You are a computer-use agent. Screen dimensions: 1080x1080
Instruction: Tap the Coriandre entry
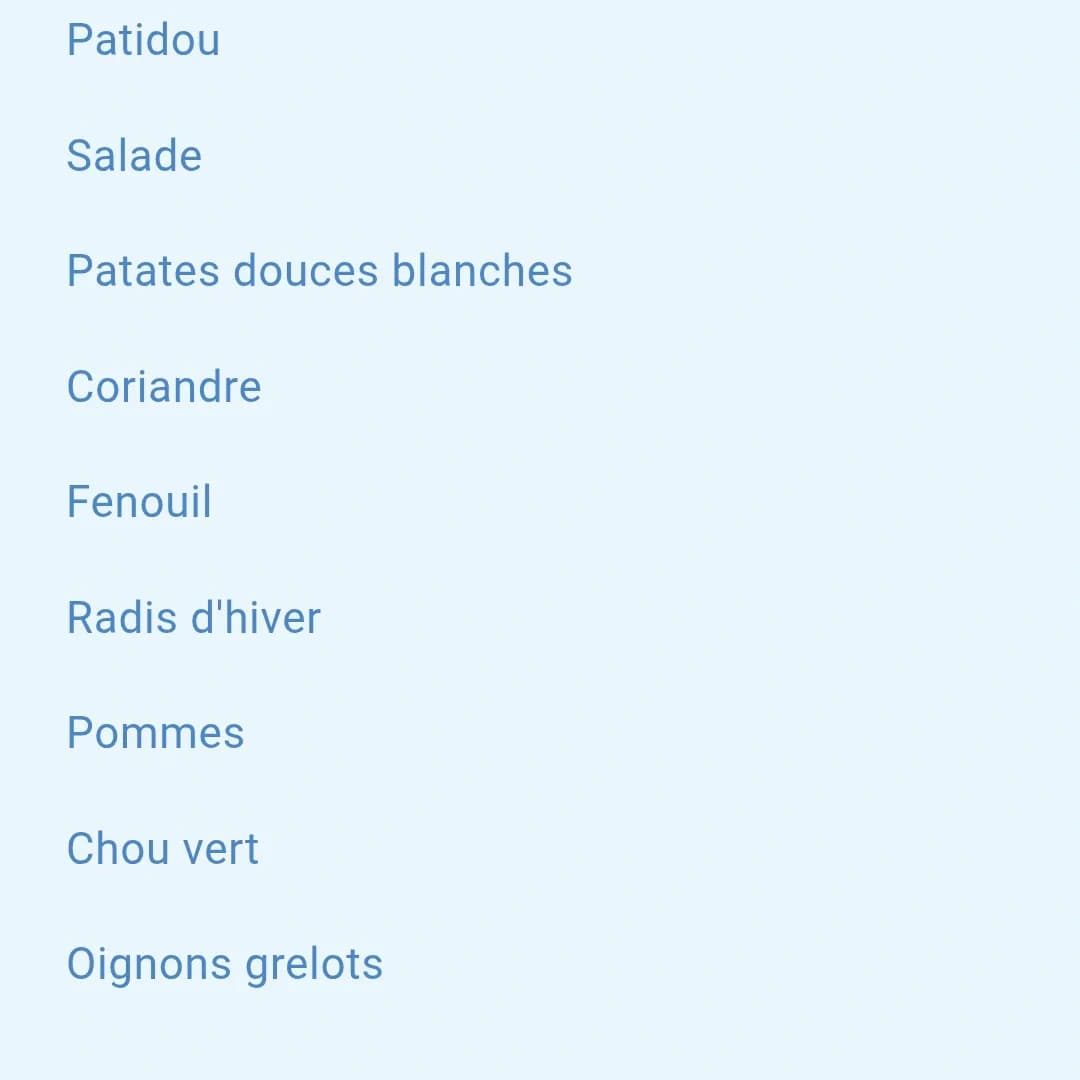point(164,387)
